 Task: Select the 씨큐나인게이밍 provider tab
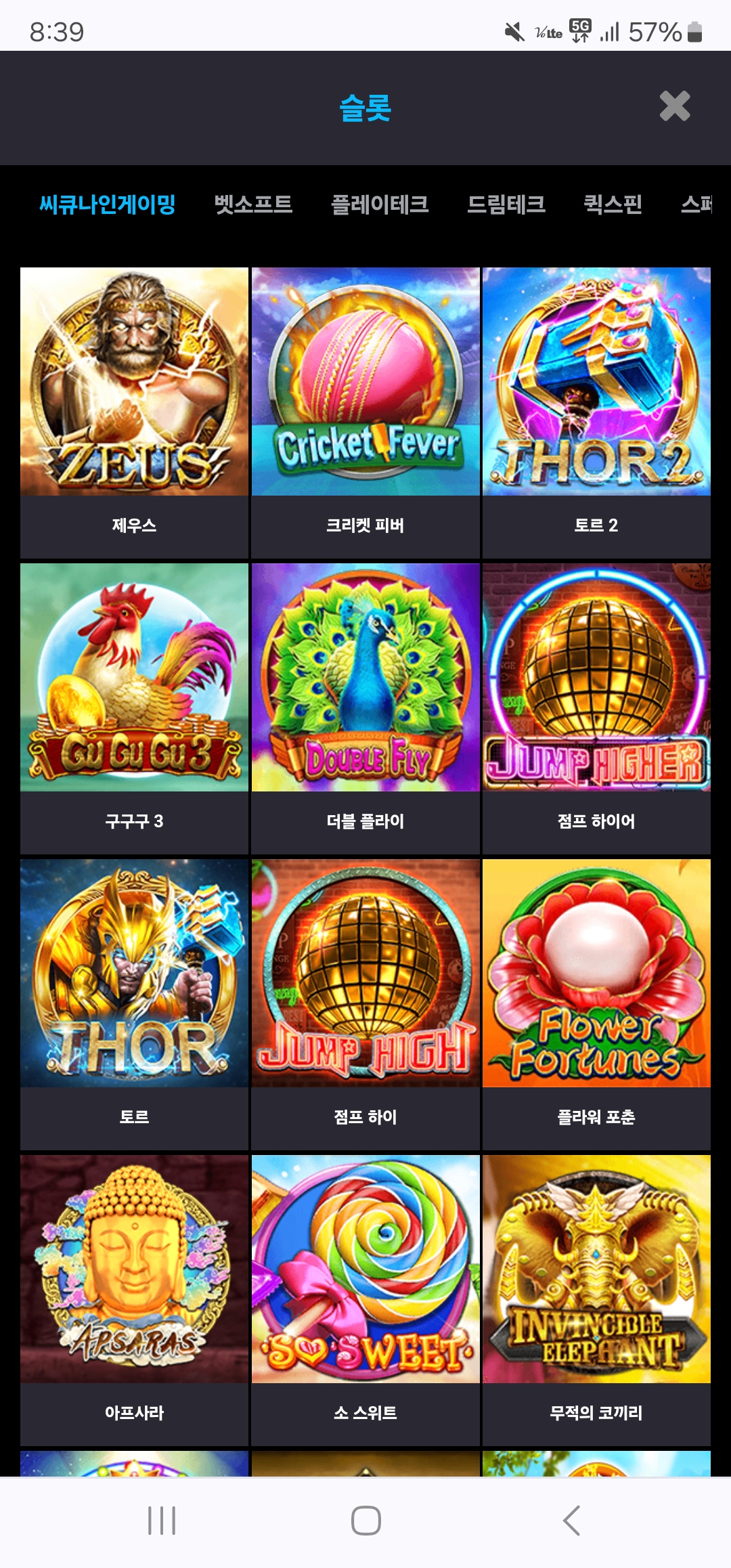pos(108,204)
